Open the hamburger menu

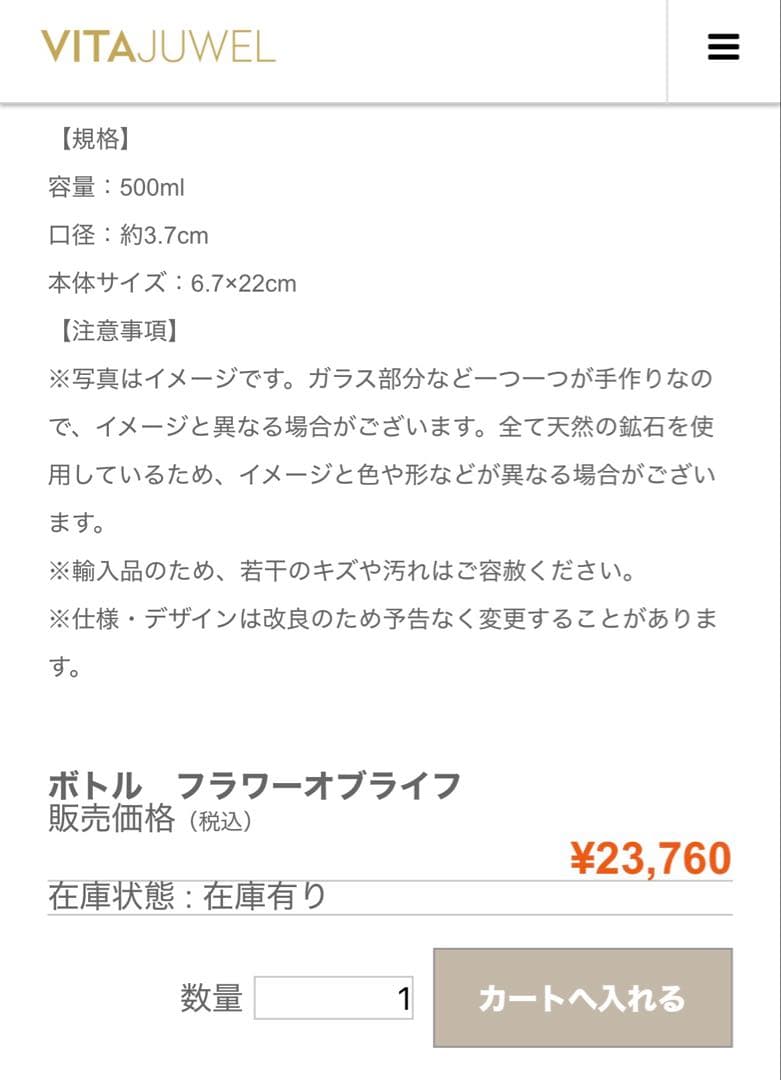723,47
